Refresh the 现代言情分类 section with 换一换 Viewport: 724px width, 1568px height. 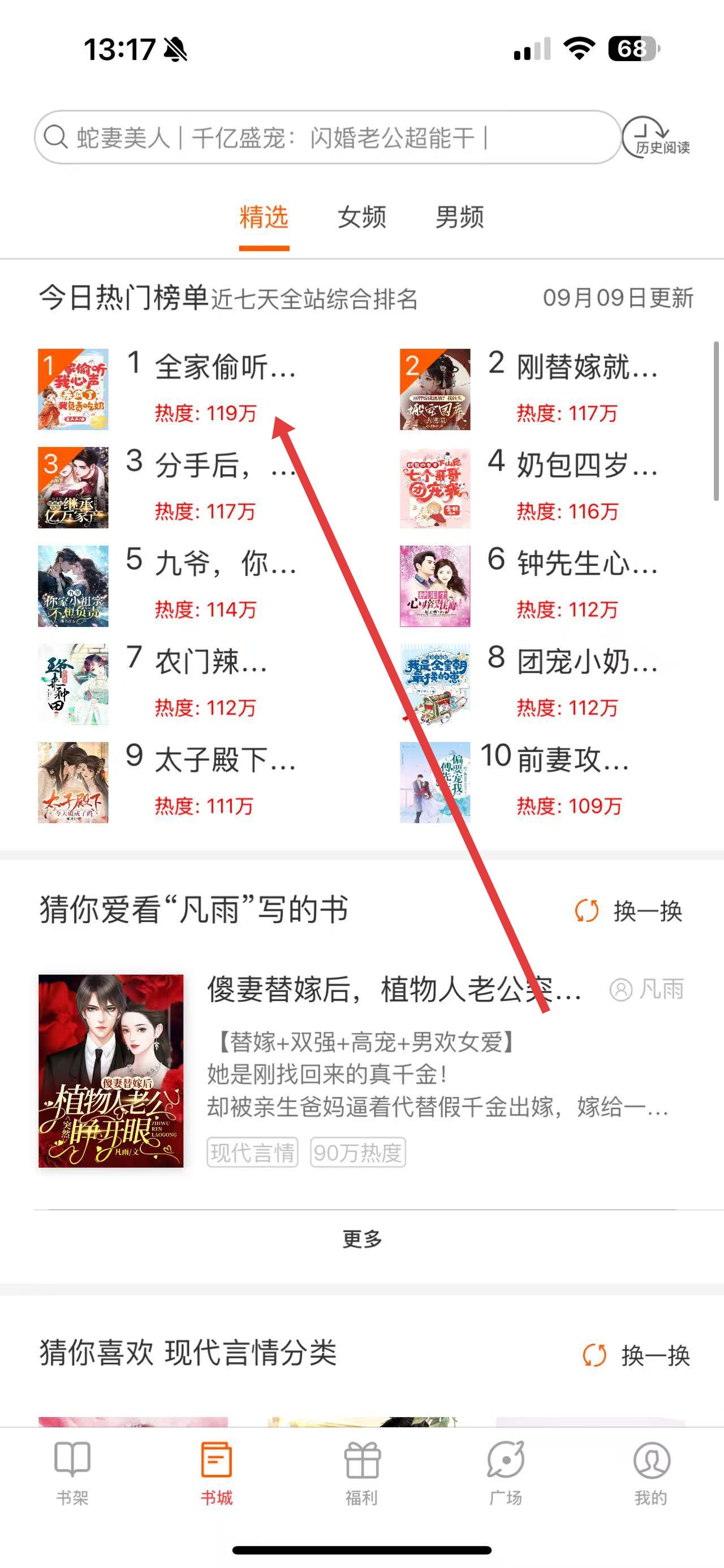click(x=637, y=1355)
